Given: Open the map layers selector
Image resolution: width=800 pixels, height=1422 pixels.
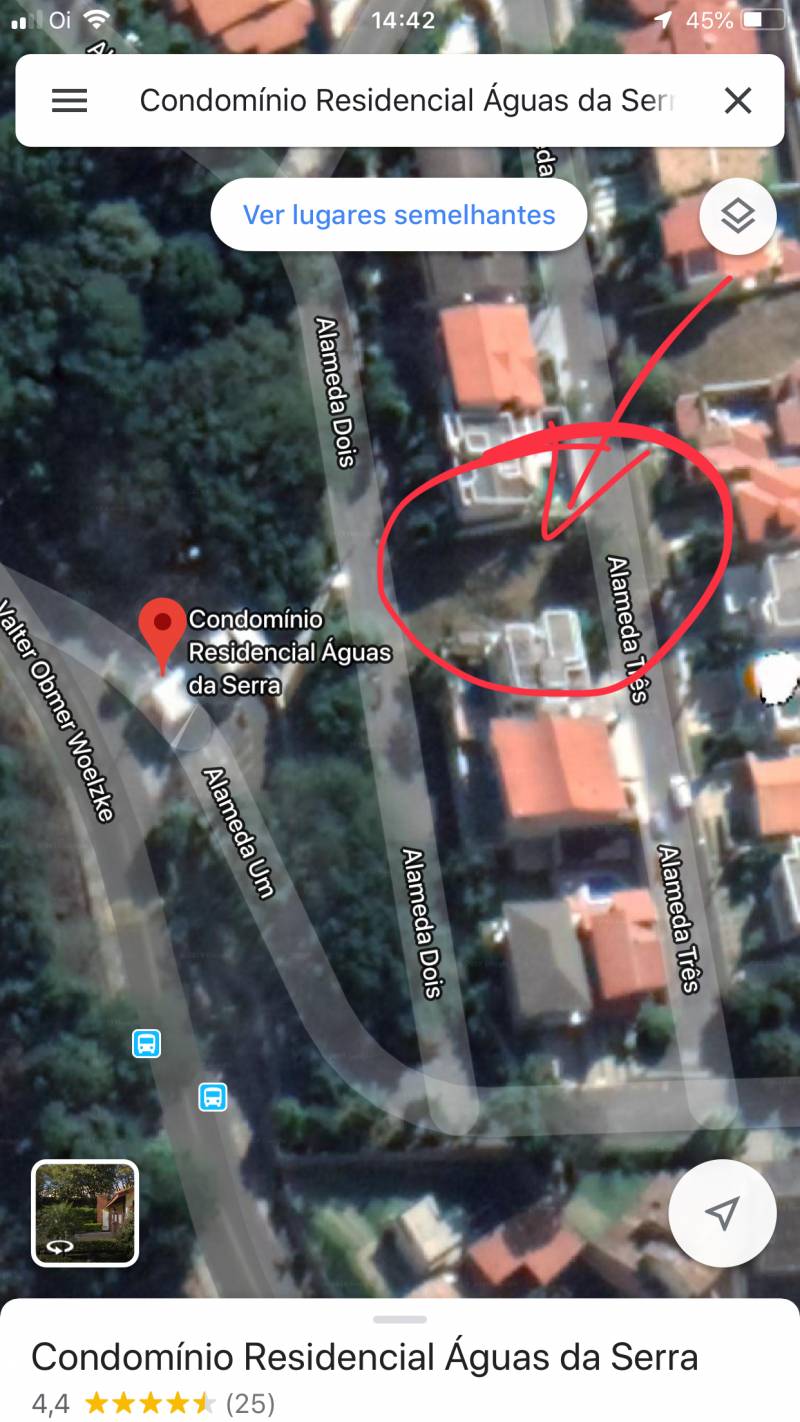Looking at the screenshot, I should coord(738,215).
